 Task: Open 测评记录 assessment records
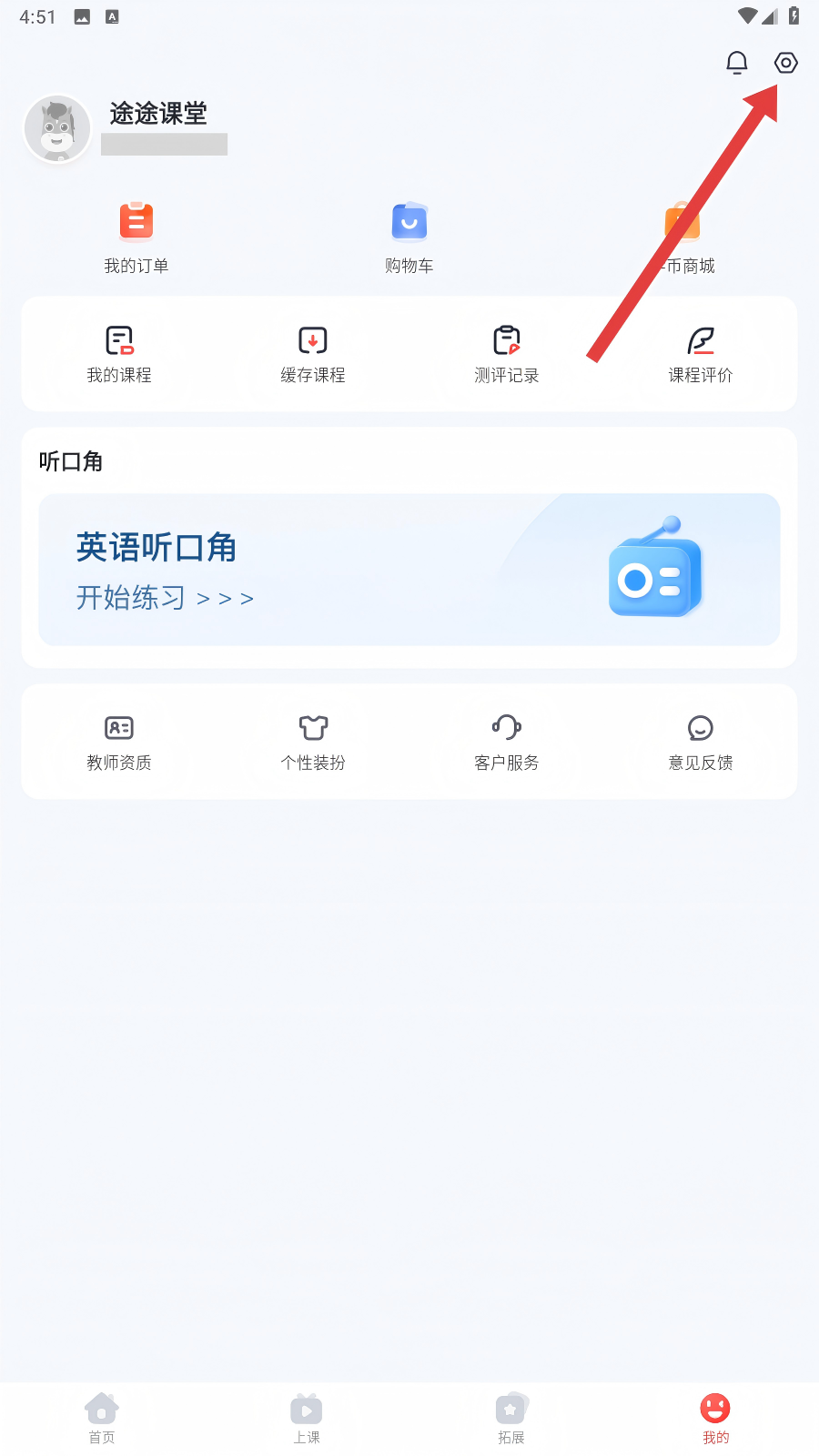[507, 353]
